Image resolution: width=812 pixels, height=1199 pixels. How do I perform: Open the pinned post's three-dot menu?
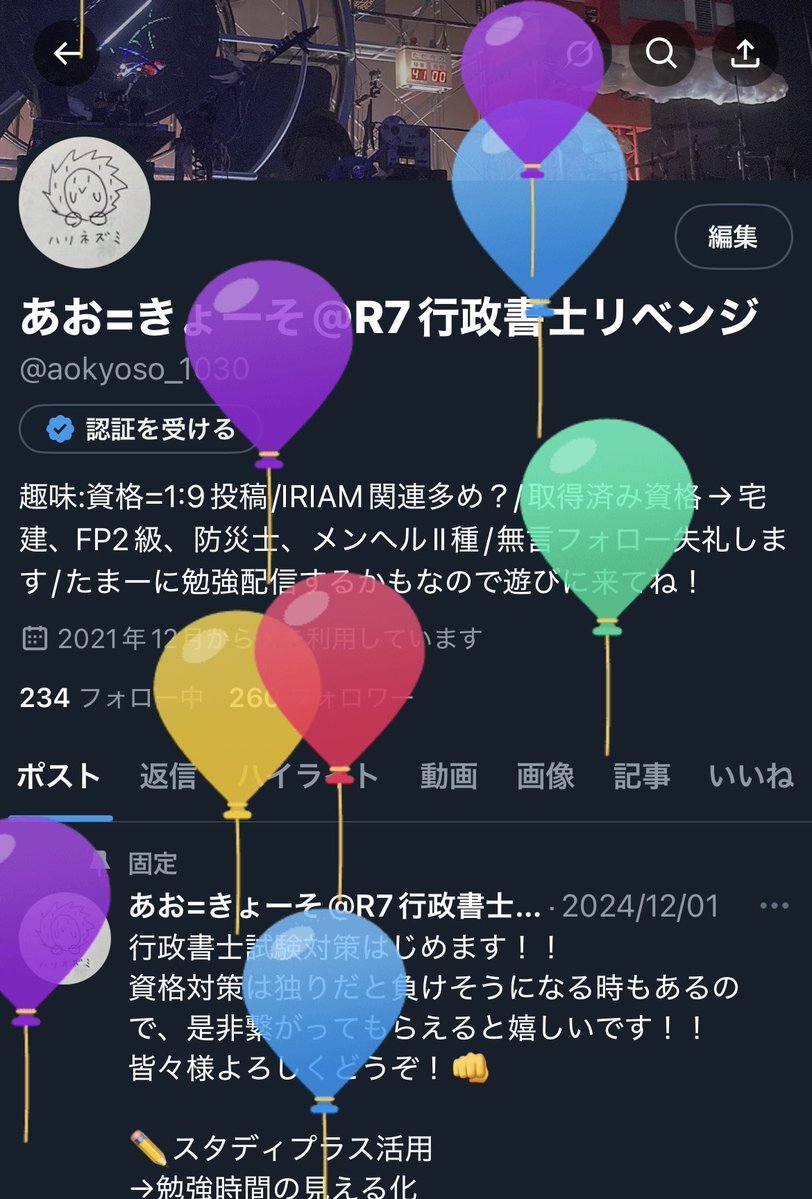click(x=774, y=906)
